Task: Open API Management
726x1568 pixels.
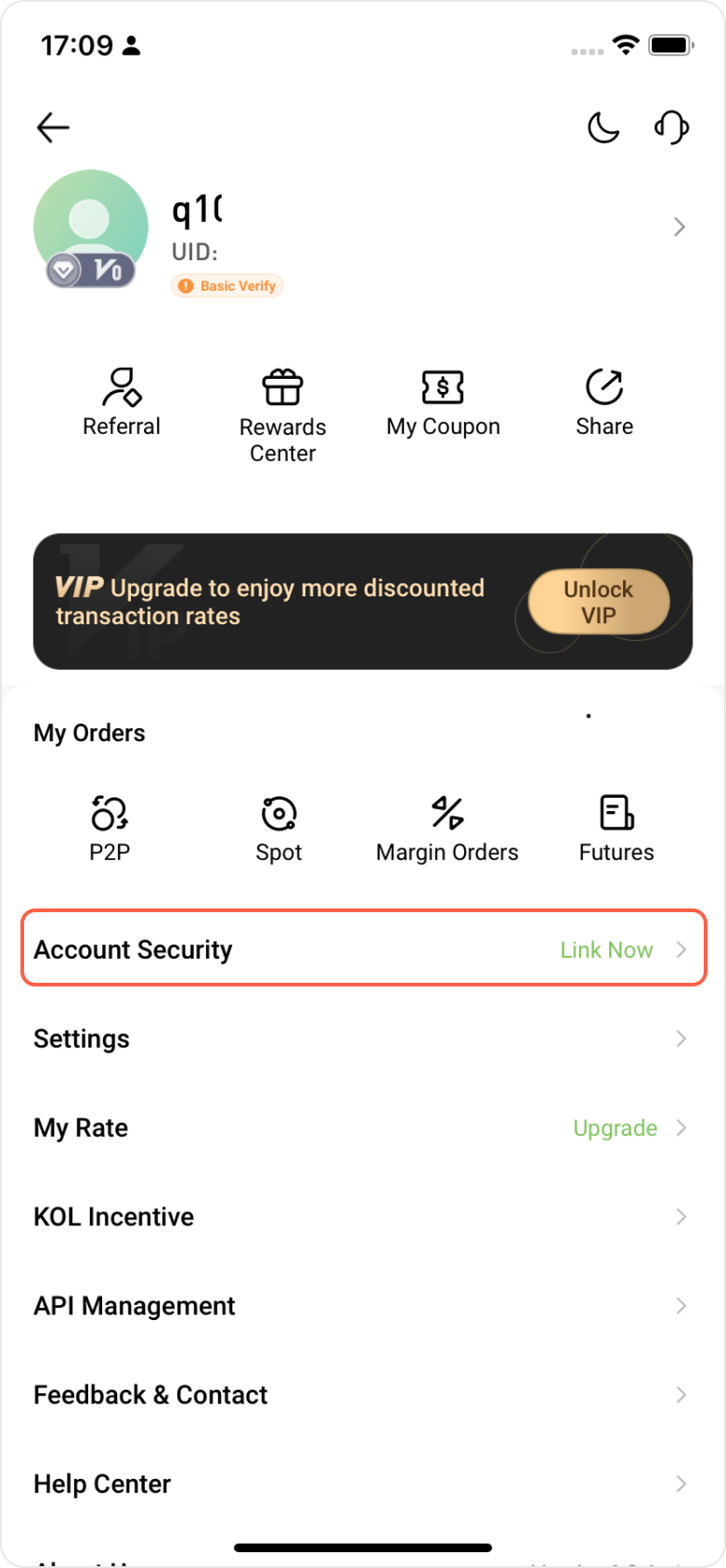Action: point(363,1306)
